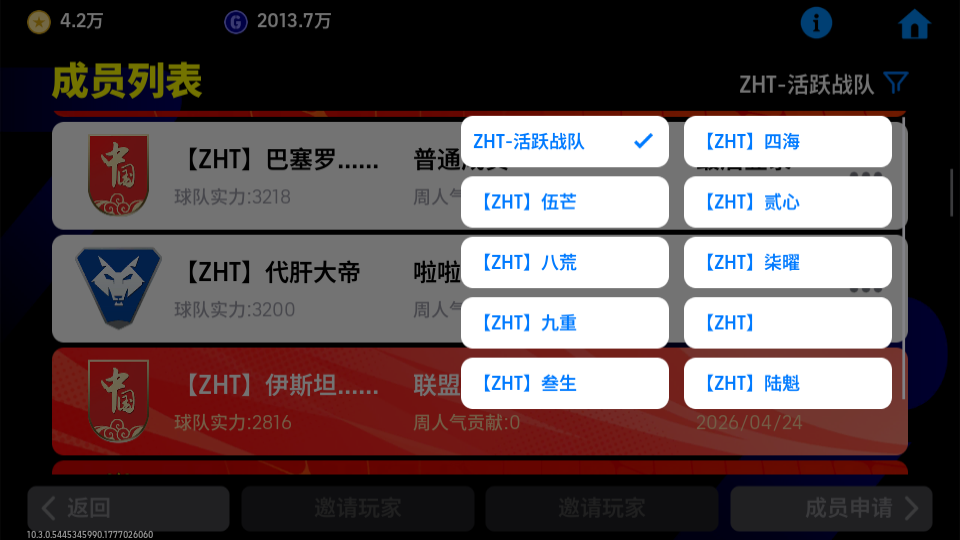Viewport: 960px width, 540px height.
Task: Select the plain 【ZHT】 option
Action: 787,323
